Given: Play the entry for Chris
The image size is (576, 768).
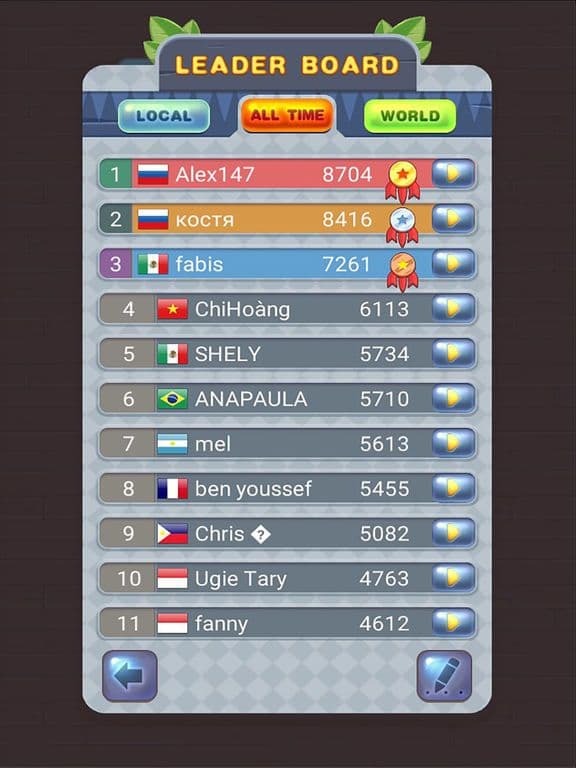Looking at the screenshot, I should pyautogui.click(x=454, y=533).
